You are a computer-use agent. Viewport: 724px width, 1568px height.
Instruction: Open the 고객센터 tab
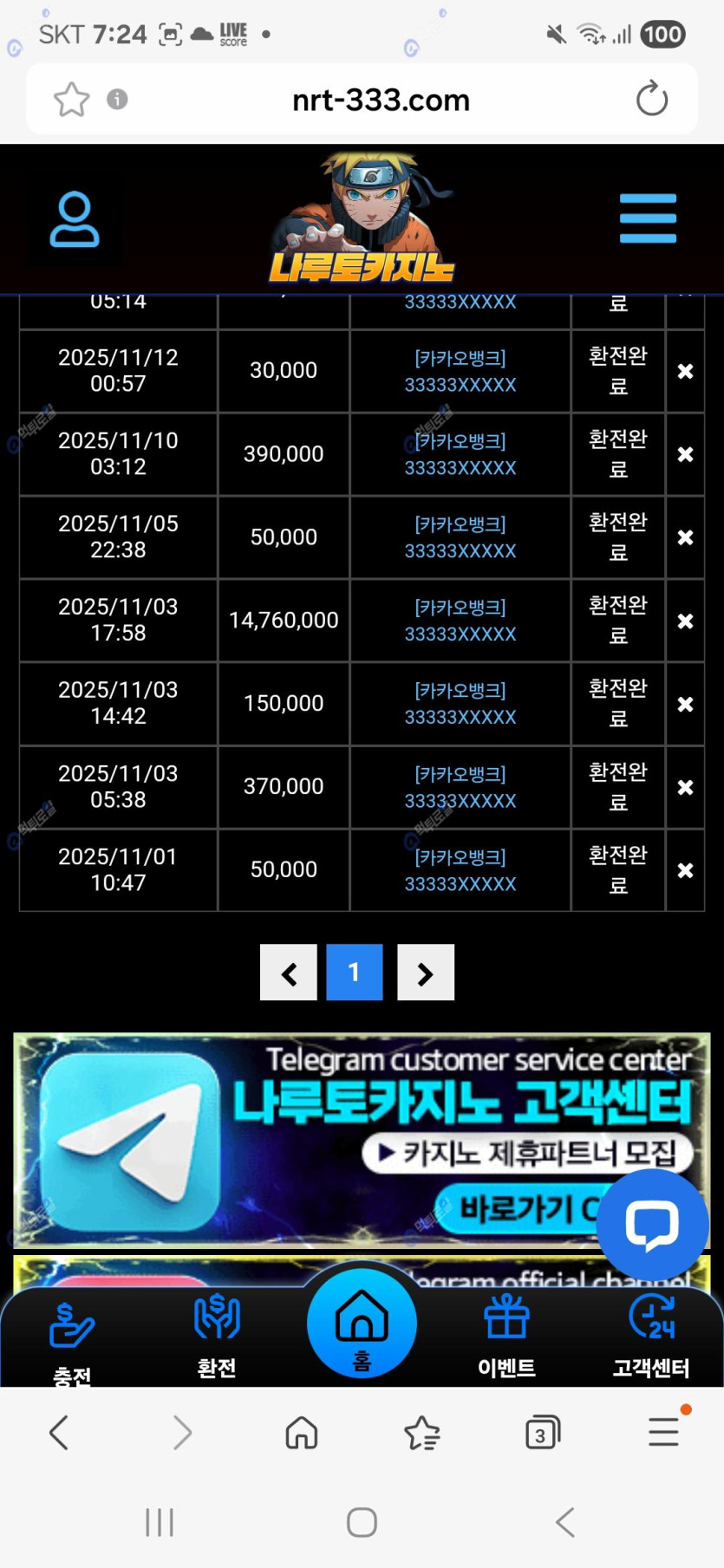tap(651, 1335)
